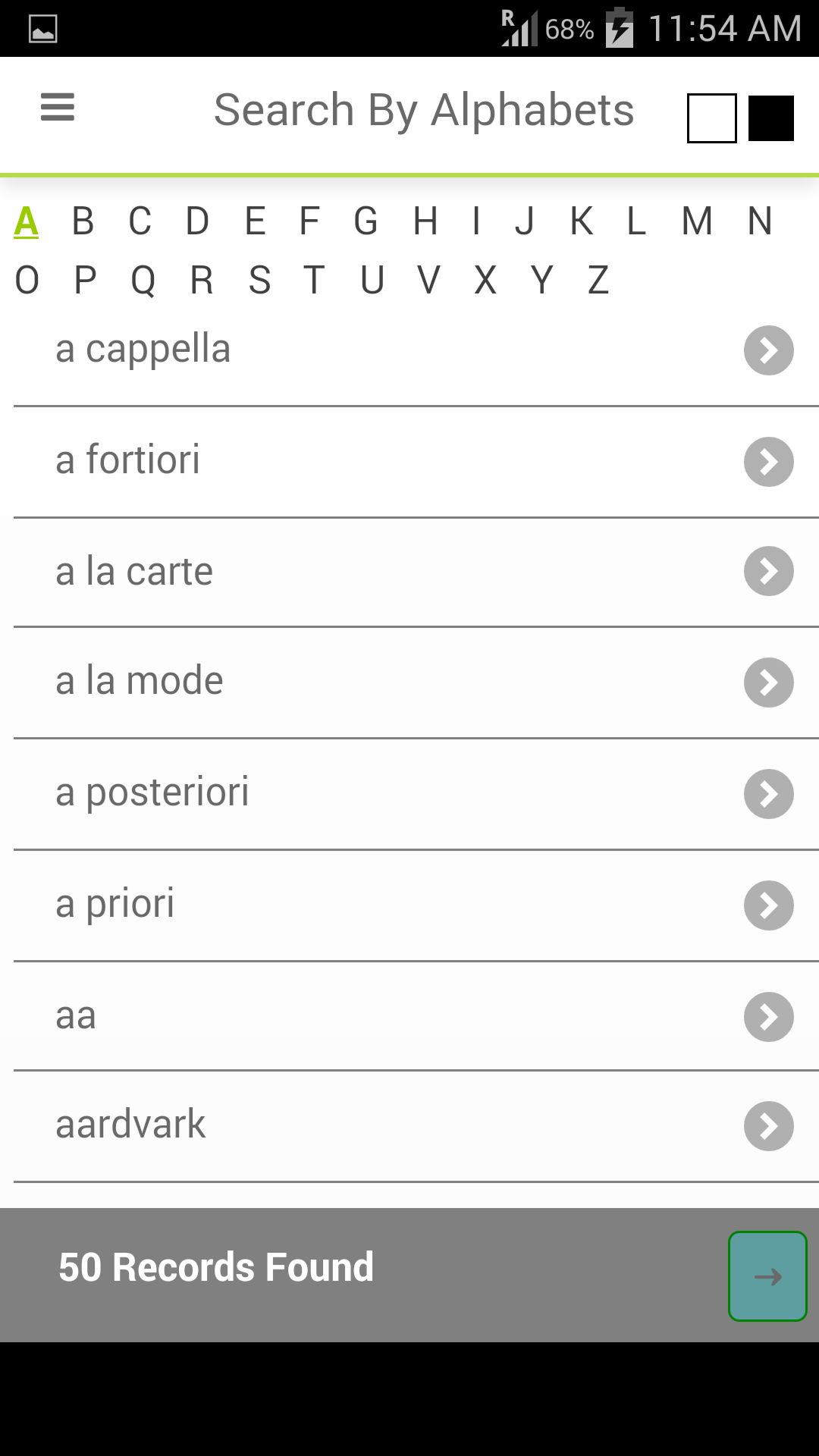
Task: Click the chevron next to 'a priori'
Action: point(768,905)
